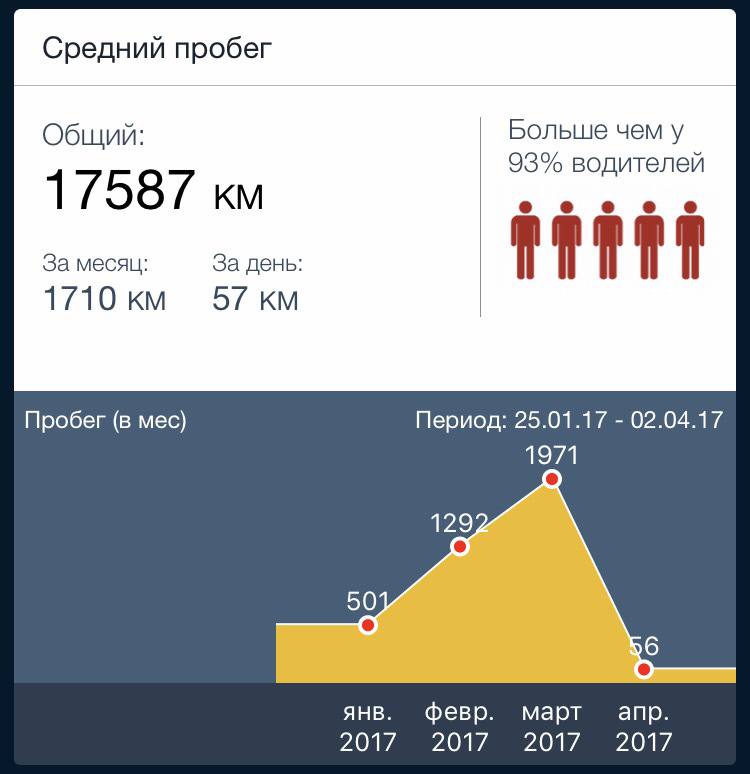Select the April 2017 data point (56)
The image size is (750, 774).
point(644,669)
